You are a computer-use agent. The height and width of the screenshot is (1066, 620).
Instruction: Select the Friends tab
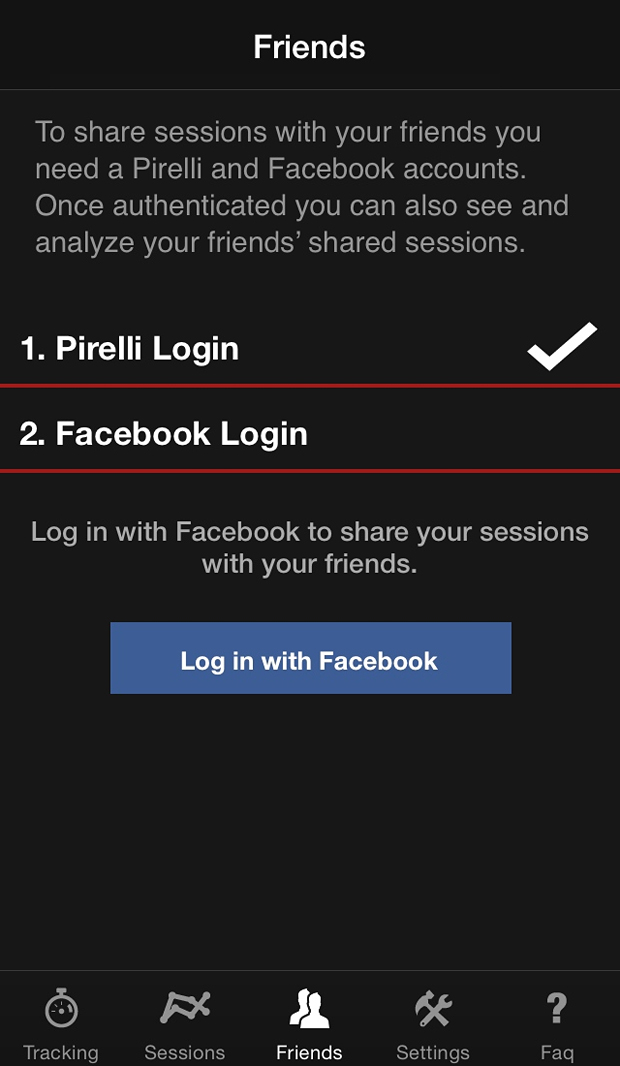[309, 1022]
